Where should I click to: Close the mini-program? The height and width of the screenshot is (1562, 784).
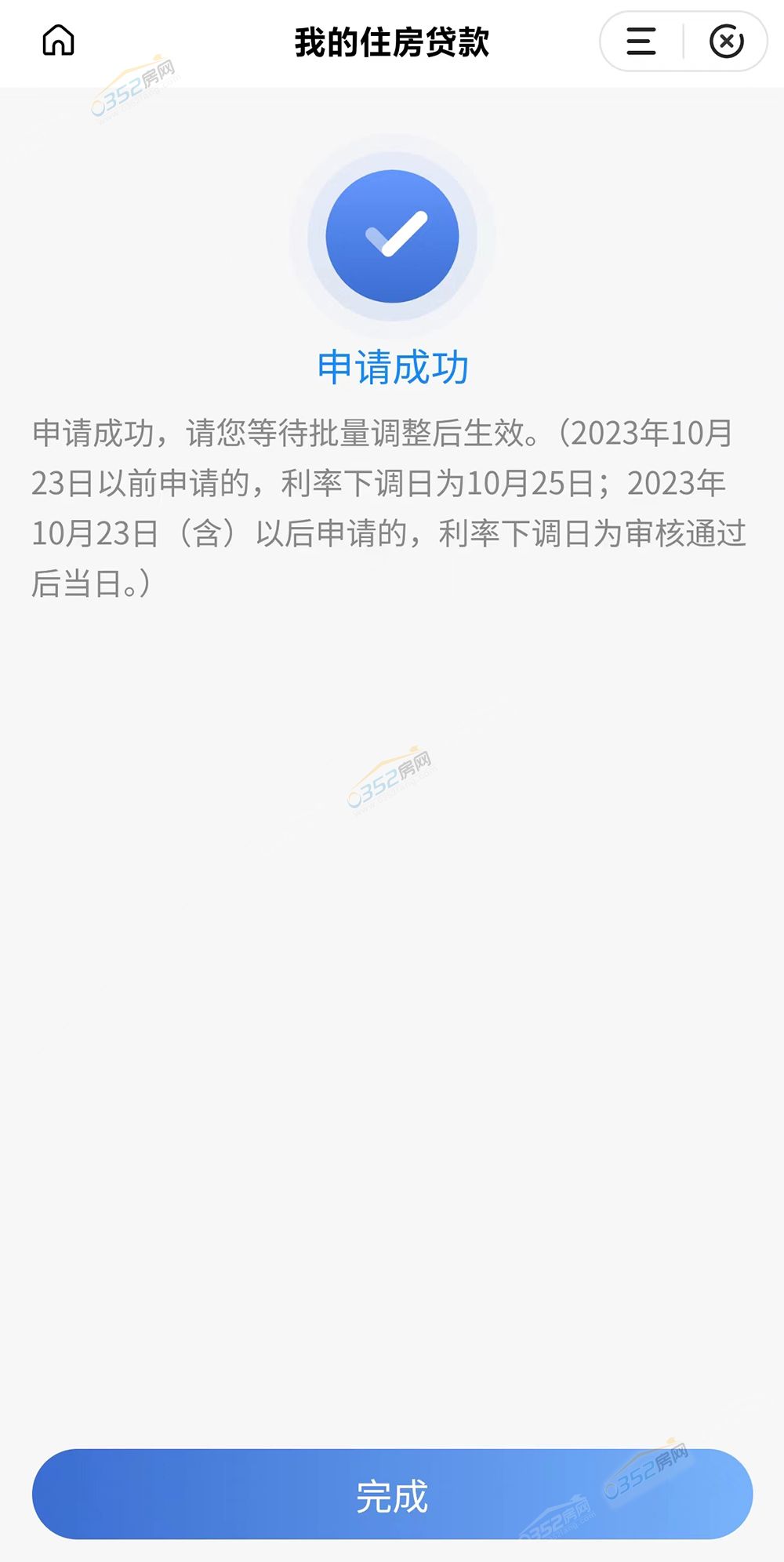tap(726, 42)
